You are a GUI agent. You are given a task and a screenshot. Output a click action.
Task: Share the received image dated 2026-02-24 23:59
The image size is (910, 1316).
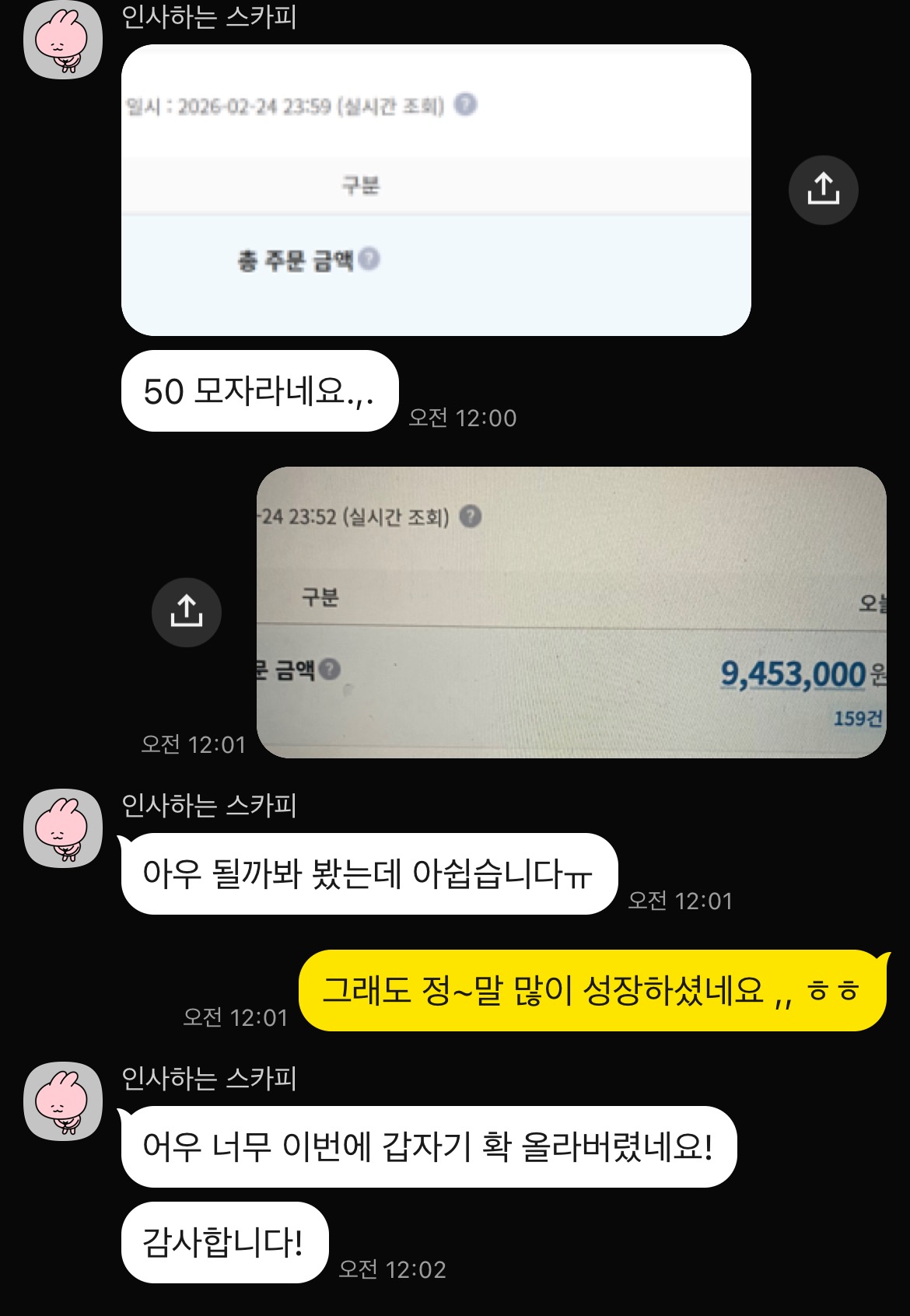pos(823,190)
